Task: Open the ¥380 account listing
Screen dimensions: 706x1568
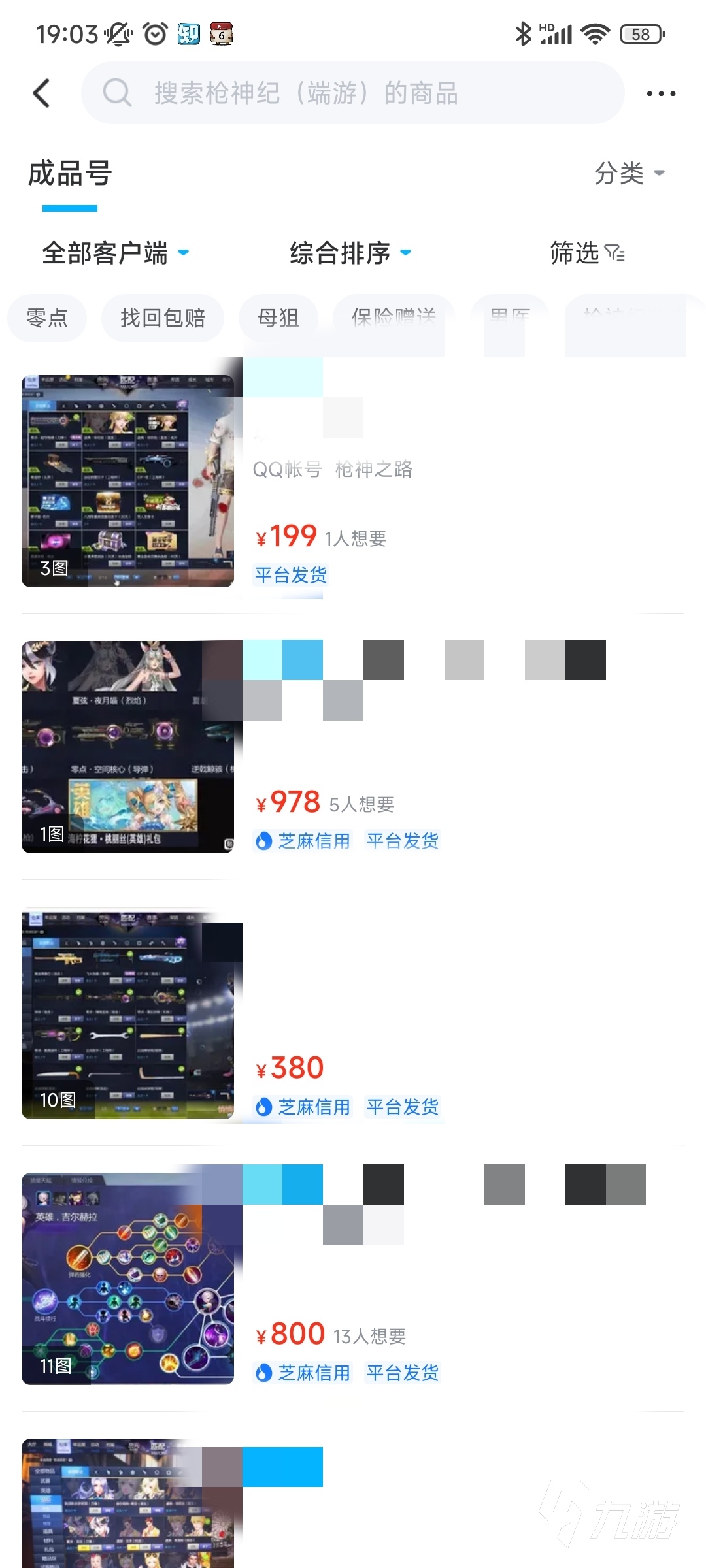Action: pos(353,1013)
